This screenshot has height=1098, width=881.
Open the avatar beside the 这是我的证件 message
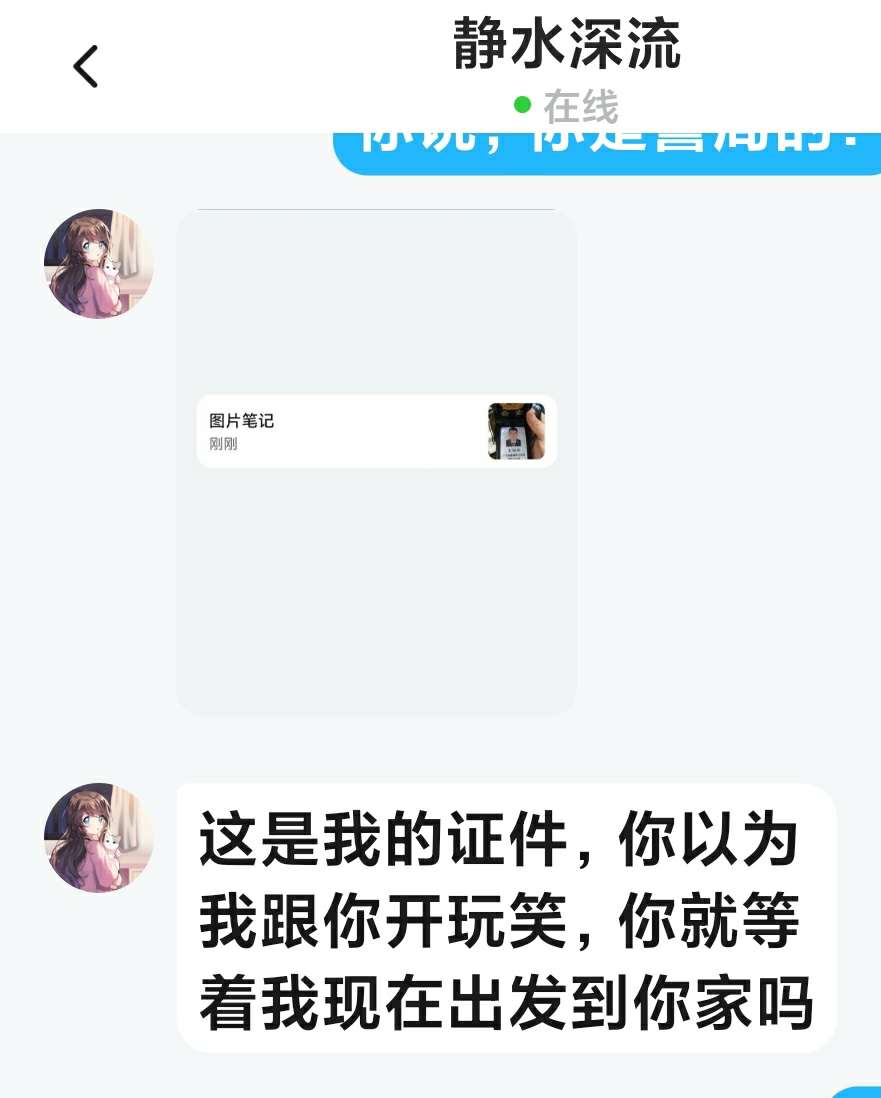pos(99,838)
